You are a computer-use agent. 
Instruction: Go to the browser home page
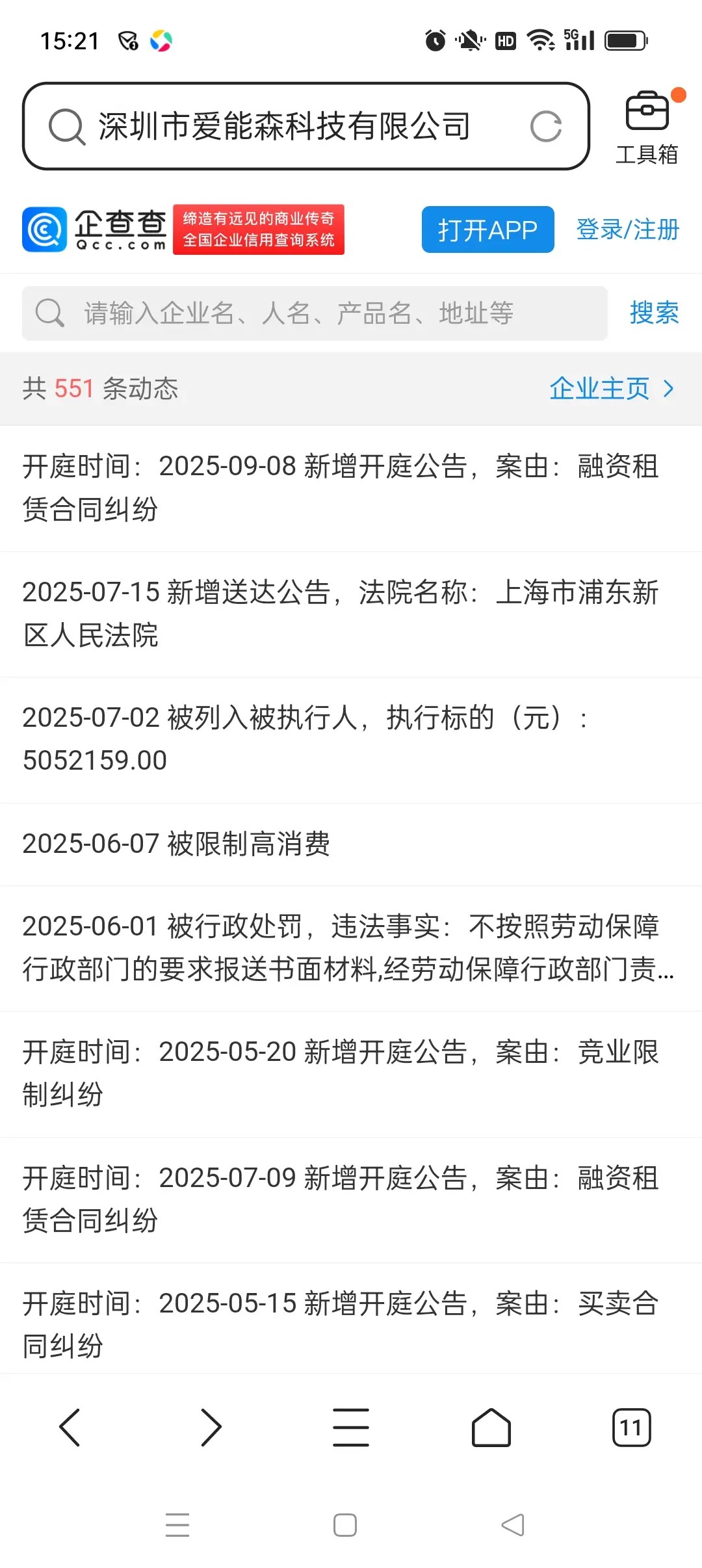[x=491, y=1428]
